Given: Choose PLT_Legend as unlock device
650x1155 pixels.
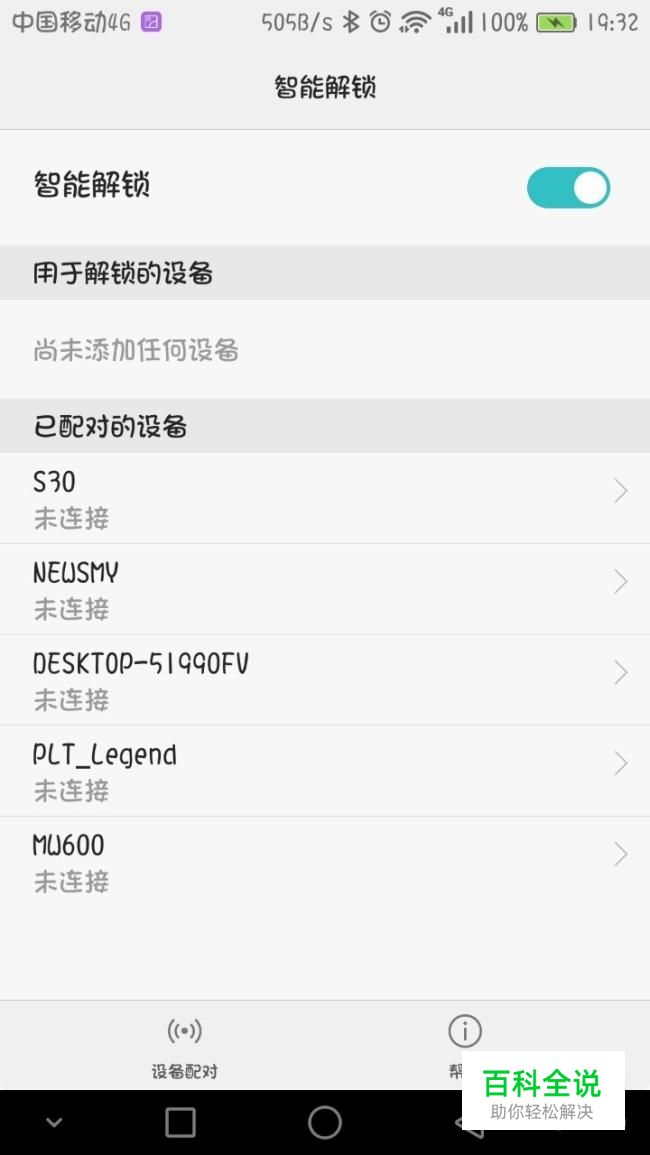Looking at the screenshot, I should pyautogui.click(x=324, y=771).
